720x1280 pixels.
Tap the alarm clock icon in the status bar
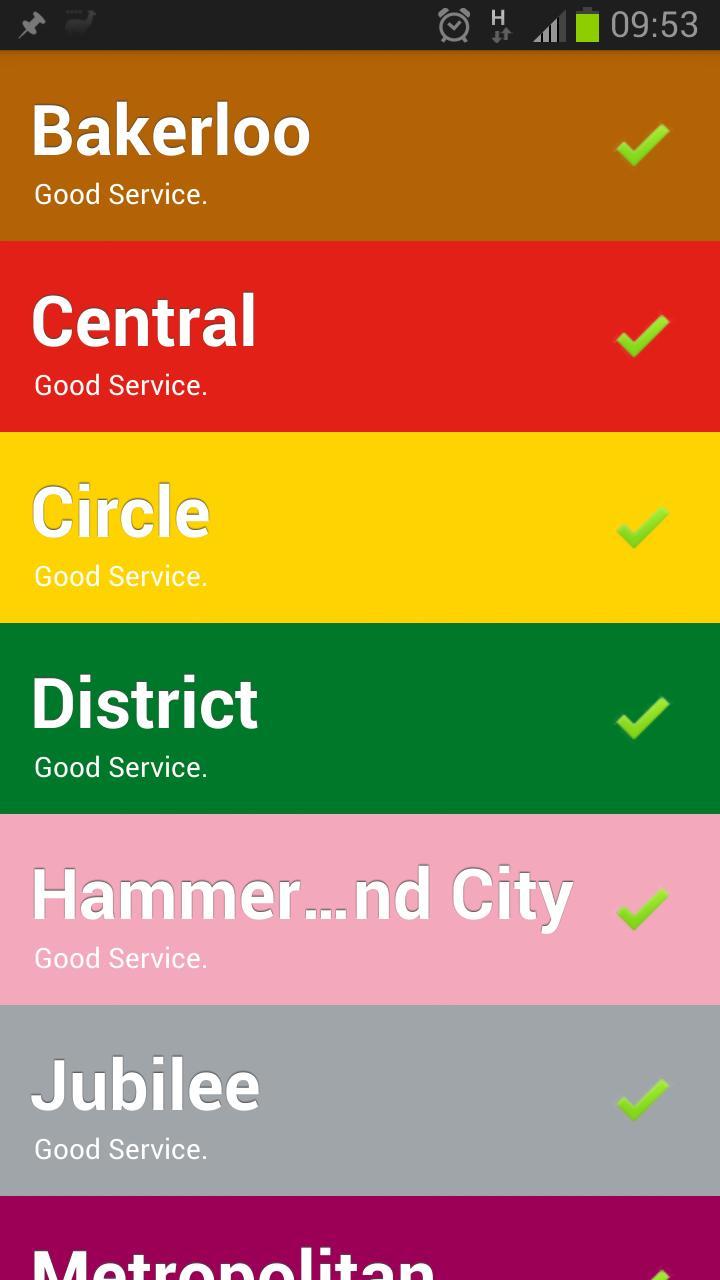point(452,25)
